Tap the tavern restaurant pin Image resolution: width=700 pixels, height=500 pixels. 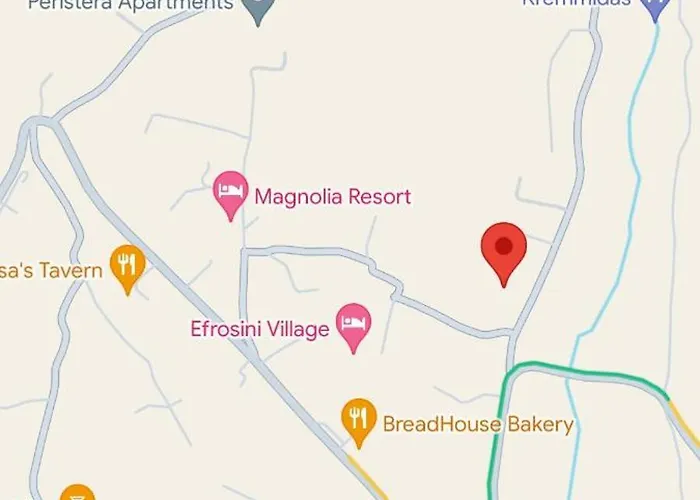126,266
